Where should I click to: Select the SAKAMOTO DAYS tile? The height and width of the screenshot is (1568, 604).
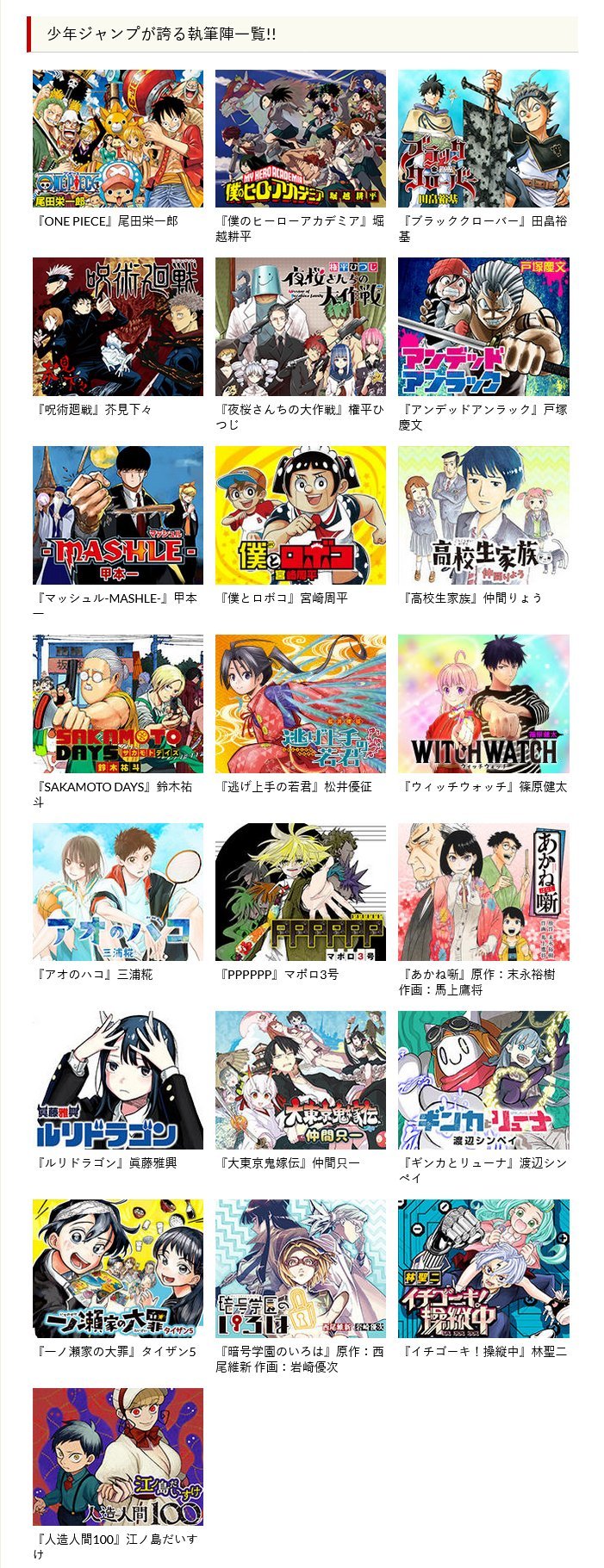click(118, 703)
